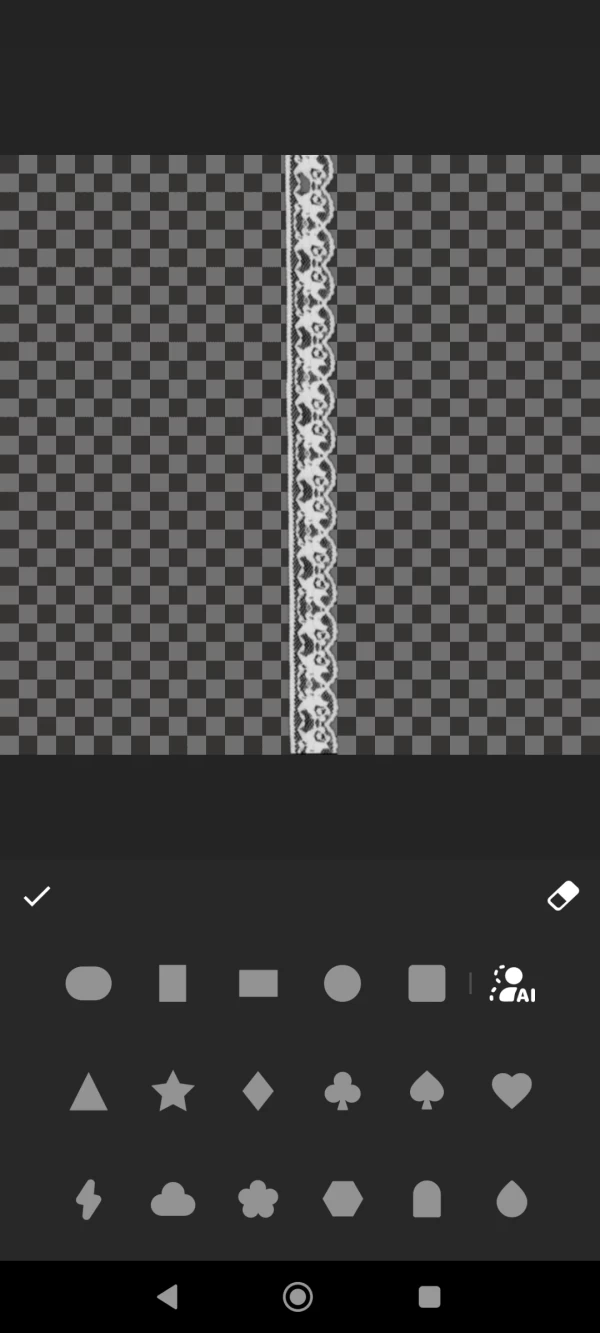Use the AI person cutout option
Viewport: 600px width, 1333px height.
click(x=512, y=984)
